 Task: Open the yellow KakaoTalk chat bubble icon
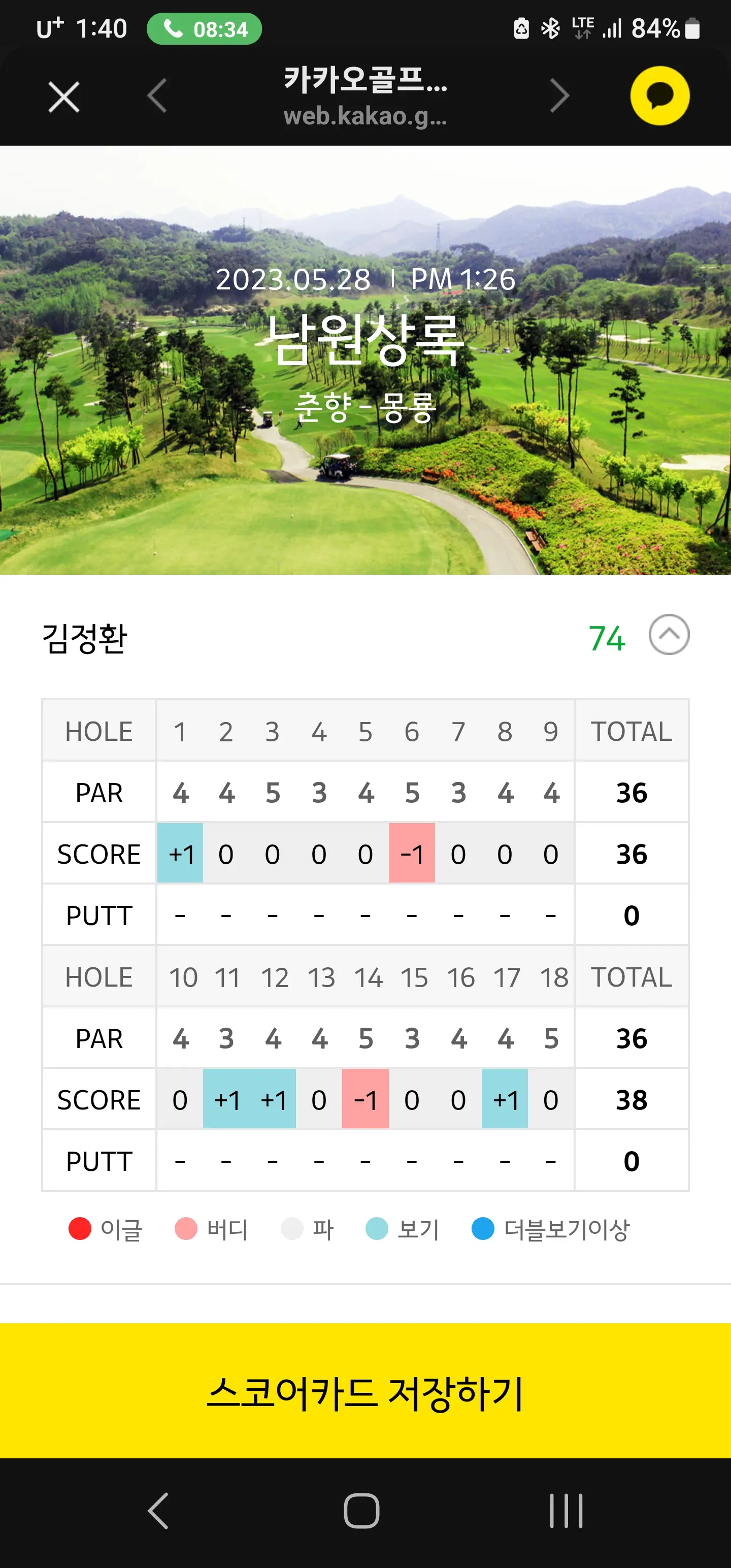[659, 96]
